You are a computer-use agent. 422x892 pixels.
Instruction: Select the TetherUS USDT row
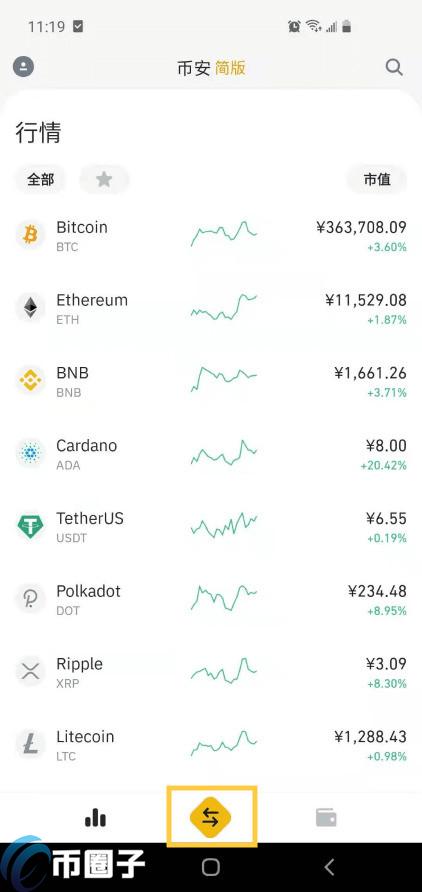(211, 527)
